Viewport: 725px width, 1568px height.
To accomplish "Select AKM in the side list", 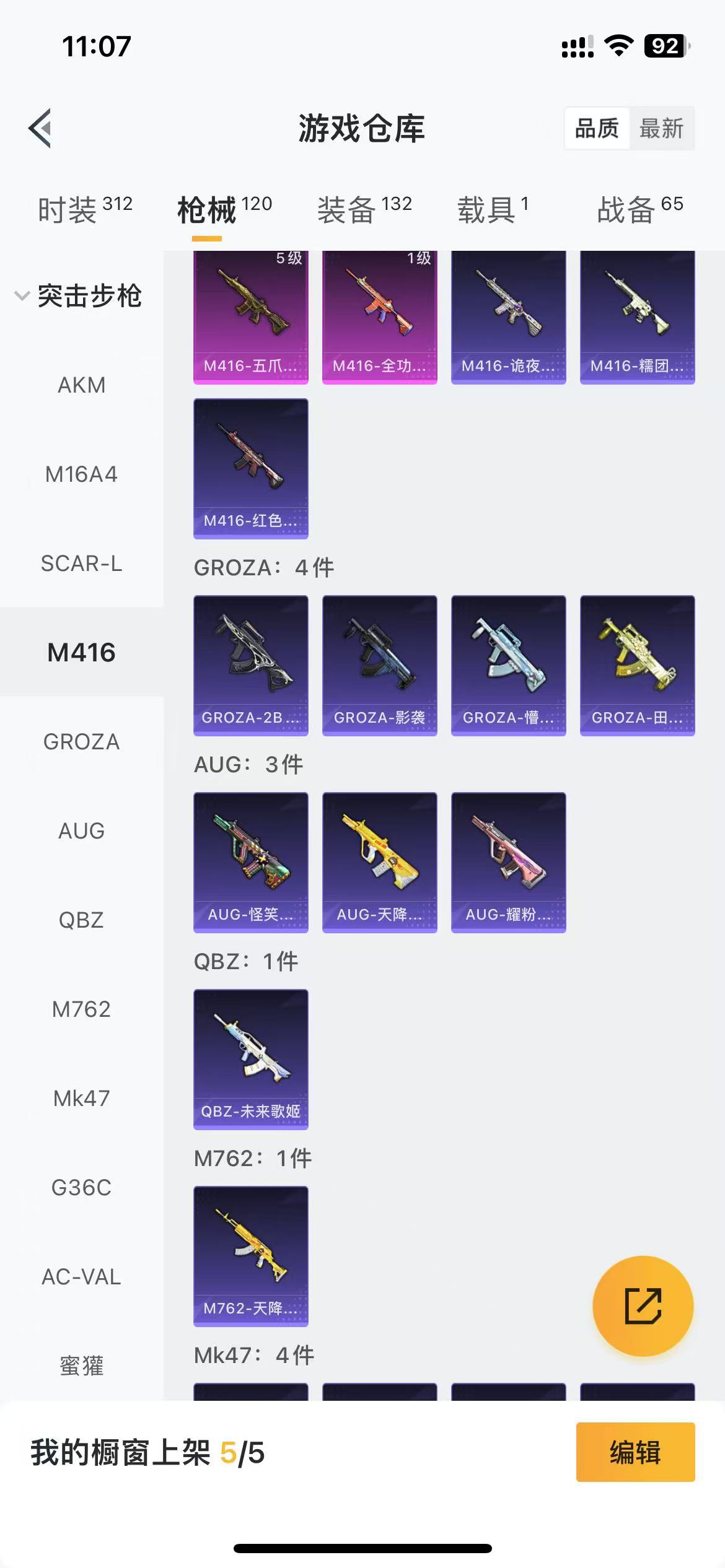I will tap(82, 385).
